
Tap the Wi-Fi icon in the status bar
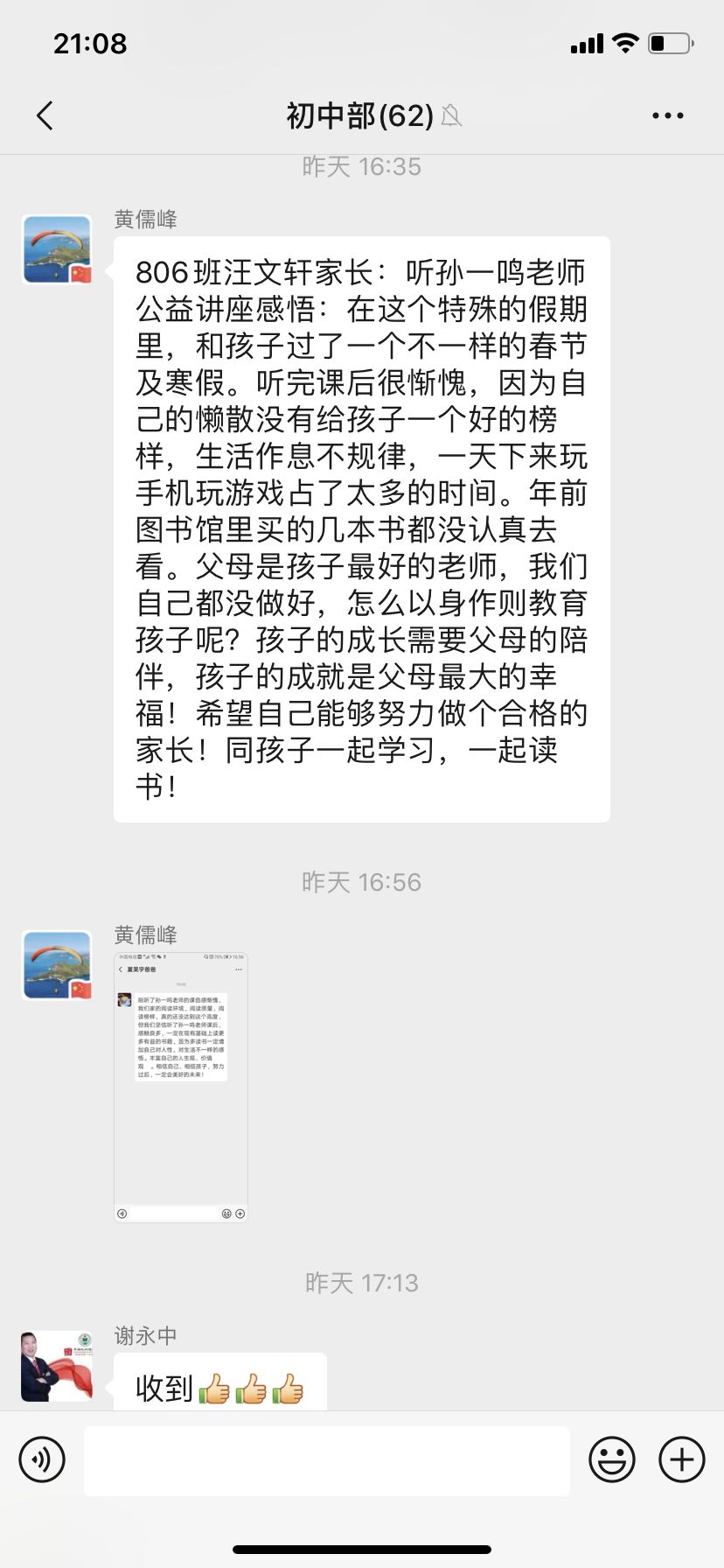(624, 42)
